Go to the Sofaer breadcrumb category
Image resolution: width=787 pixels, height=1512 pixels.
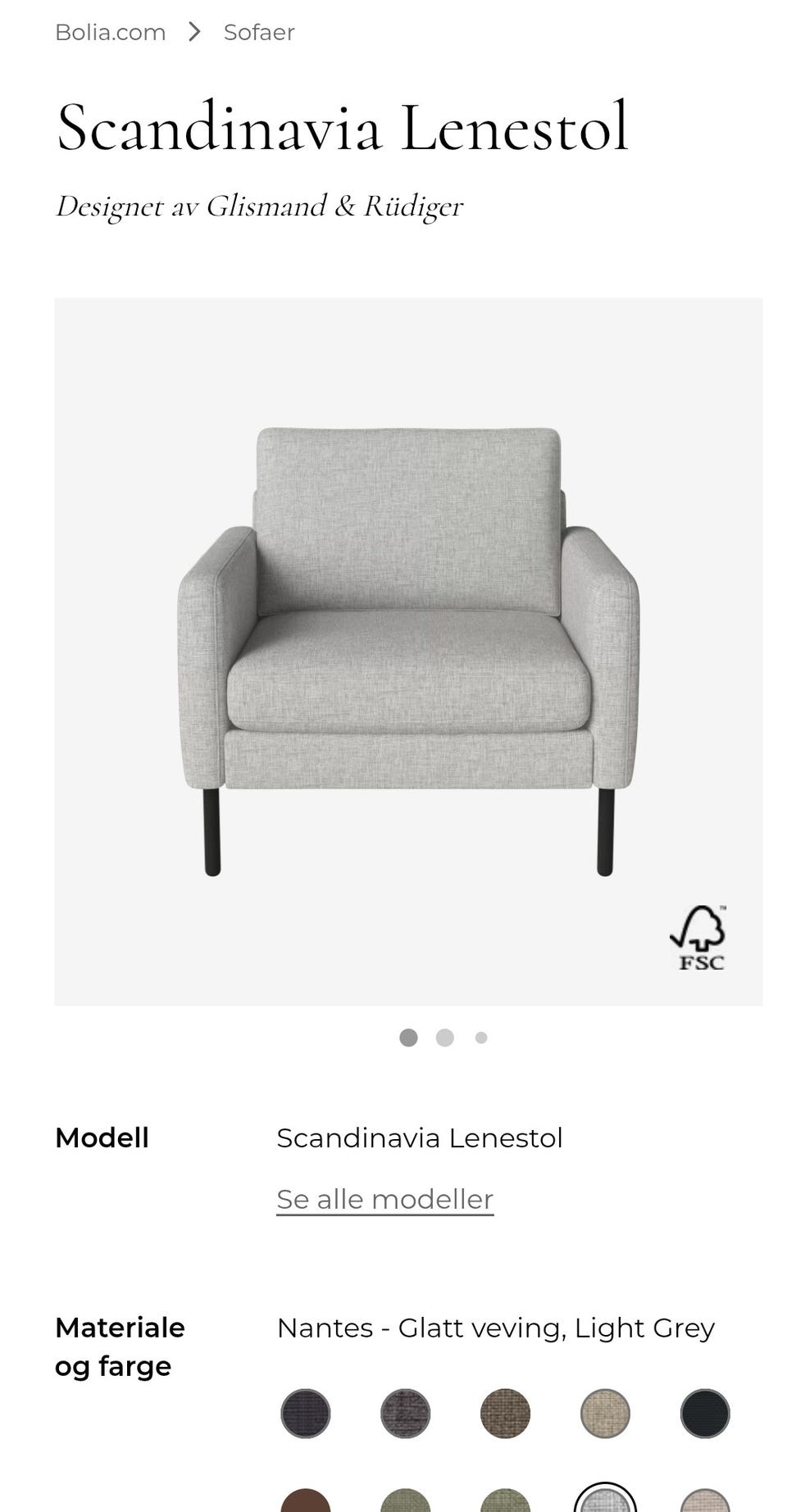259,32
